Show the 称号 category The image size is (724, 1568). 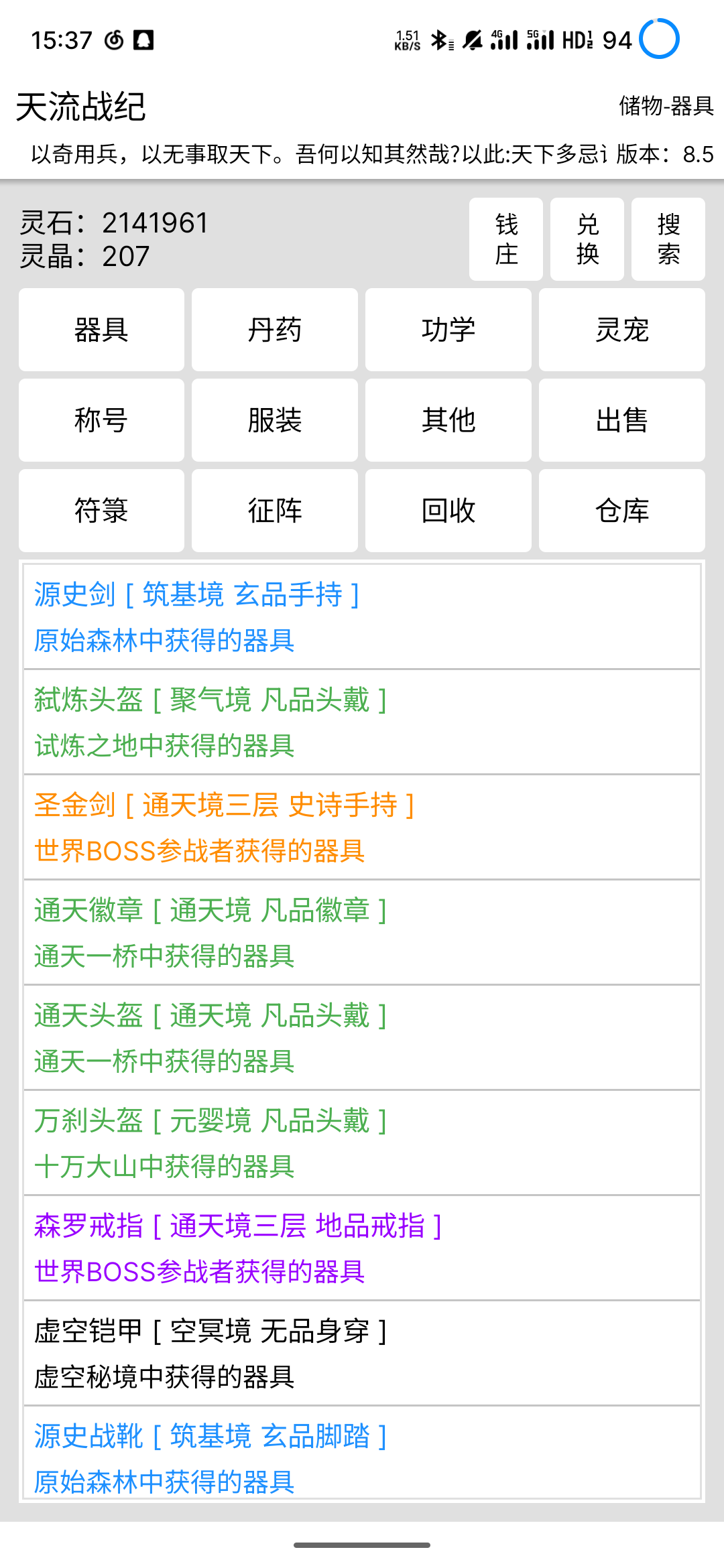click(101, 420)
